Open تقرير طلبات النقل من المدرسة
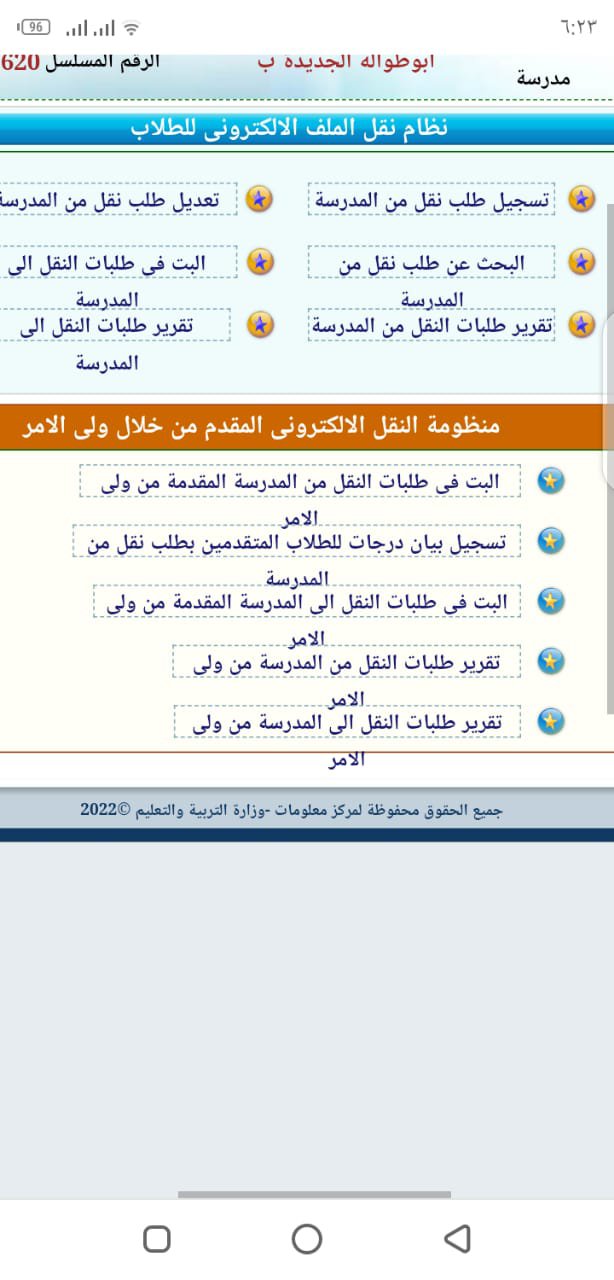This screenshot has width=614, height=1280. click(431, 326)
